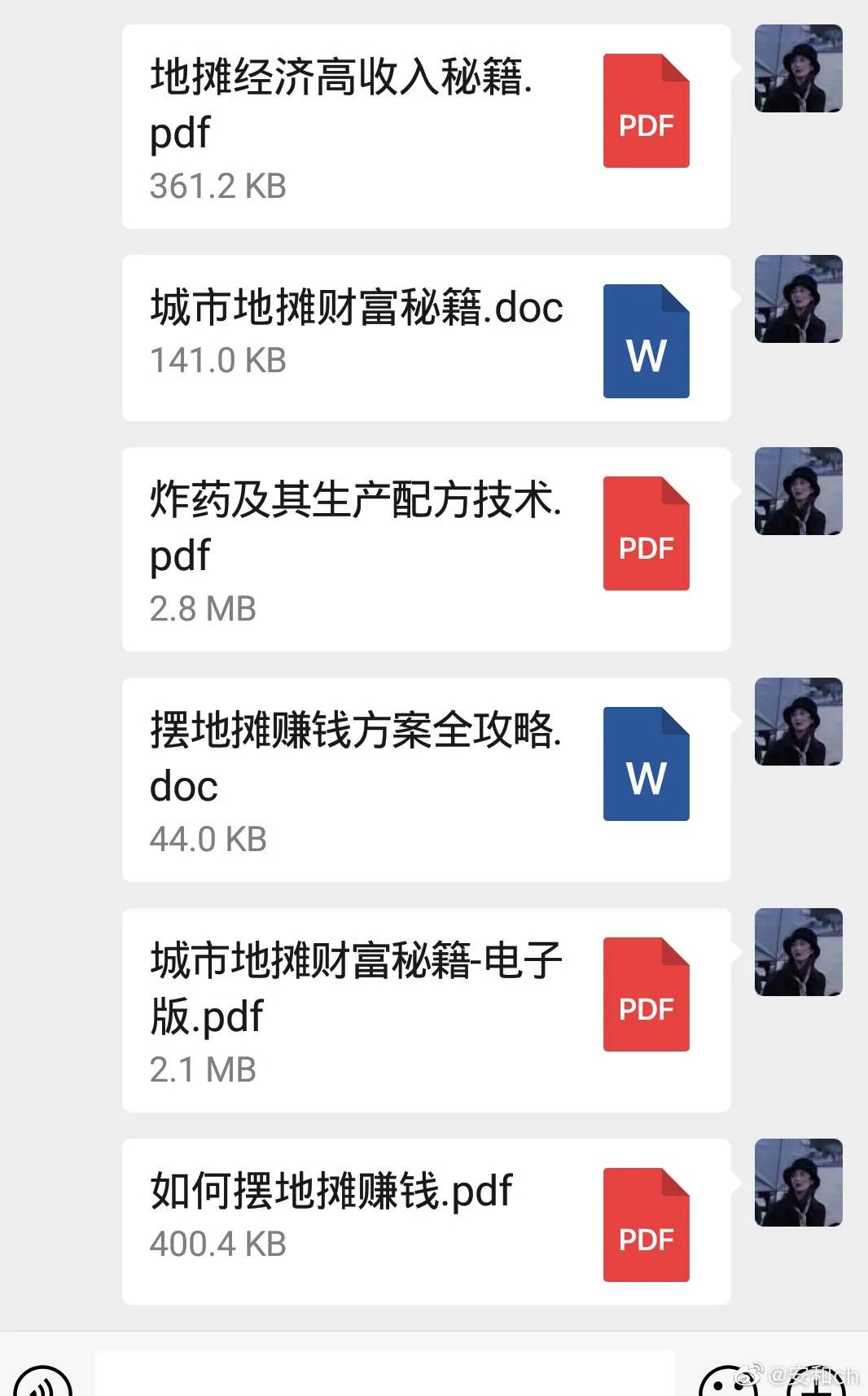Open the file 地摊经济高收入秘籍.pdf
The width and height of the screenshot is (868, 1396).
tap(426, 126)
